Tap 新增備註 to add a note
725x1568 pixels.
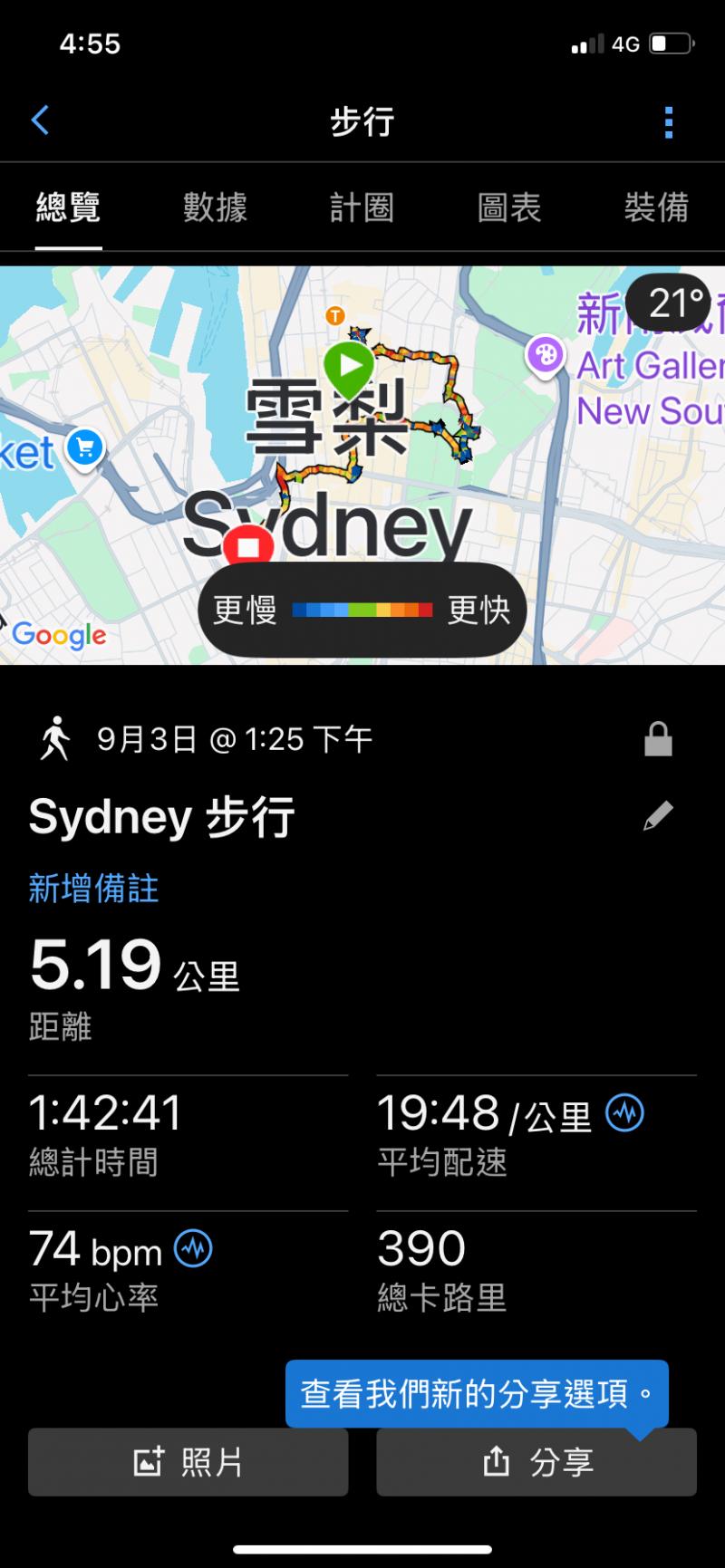point(93,889)
